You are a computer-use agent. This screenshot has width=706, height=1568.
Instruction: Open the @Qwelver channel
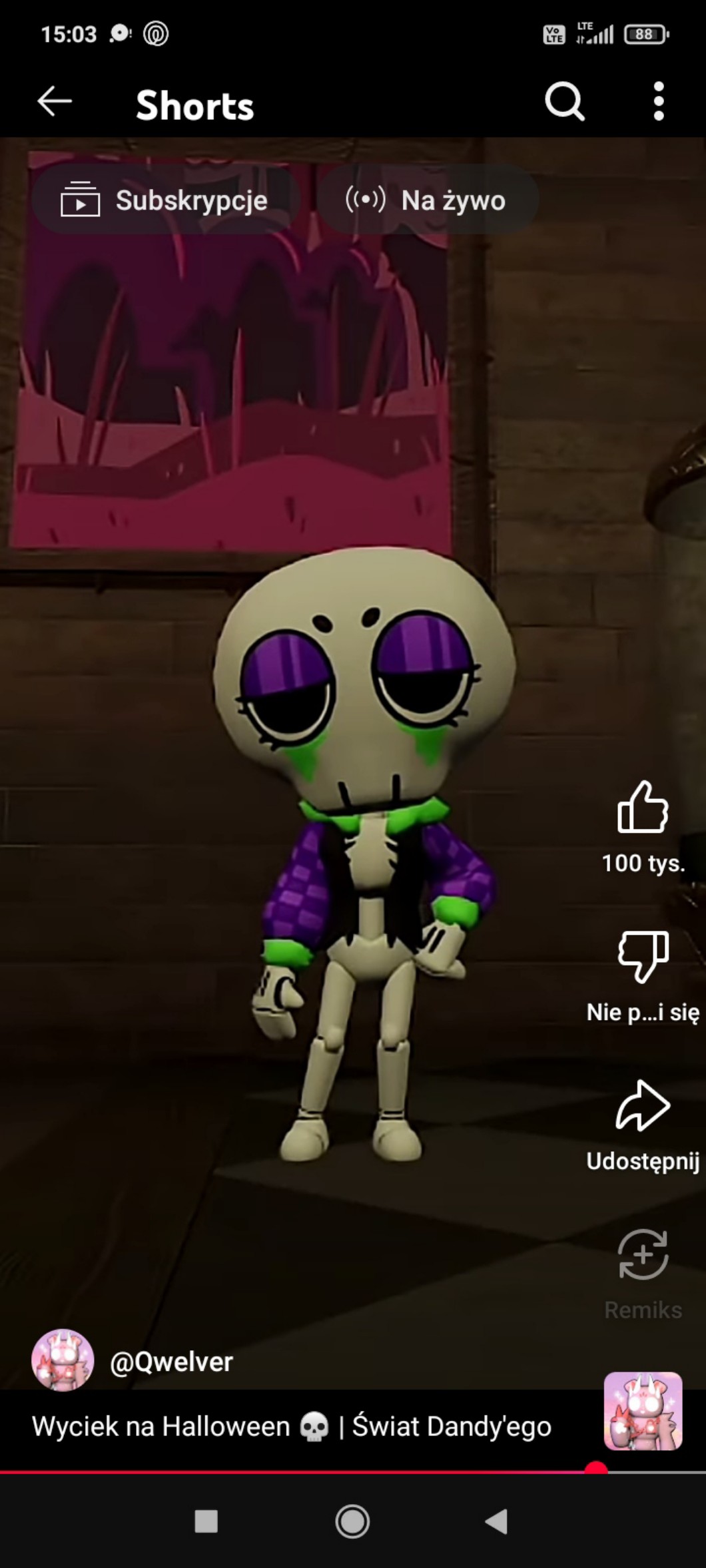click(171, 1362)
